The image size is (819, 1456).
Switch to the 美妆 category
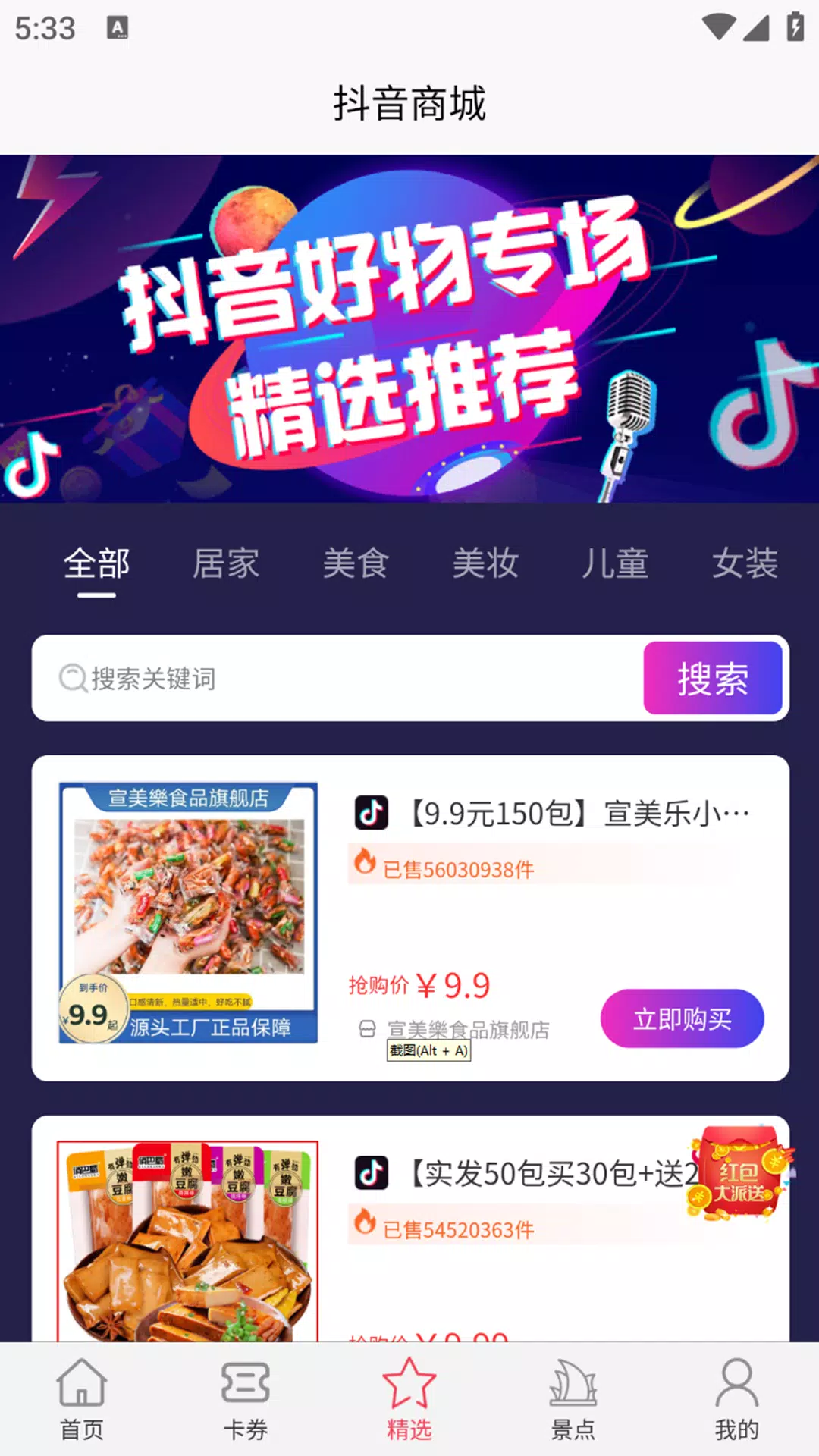point(485,564)
